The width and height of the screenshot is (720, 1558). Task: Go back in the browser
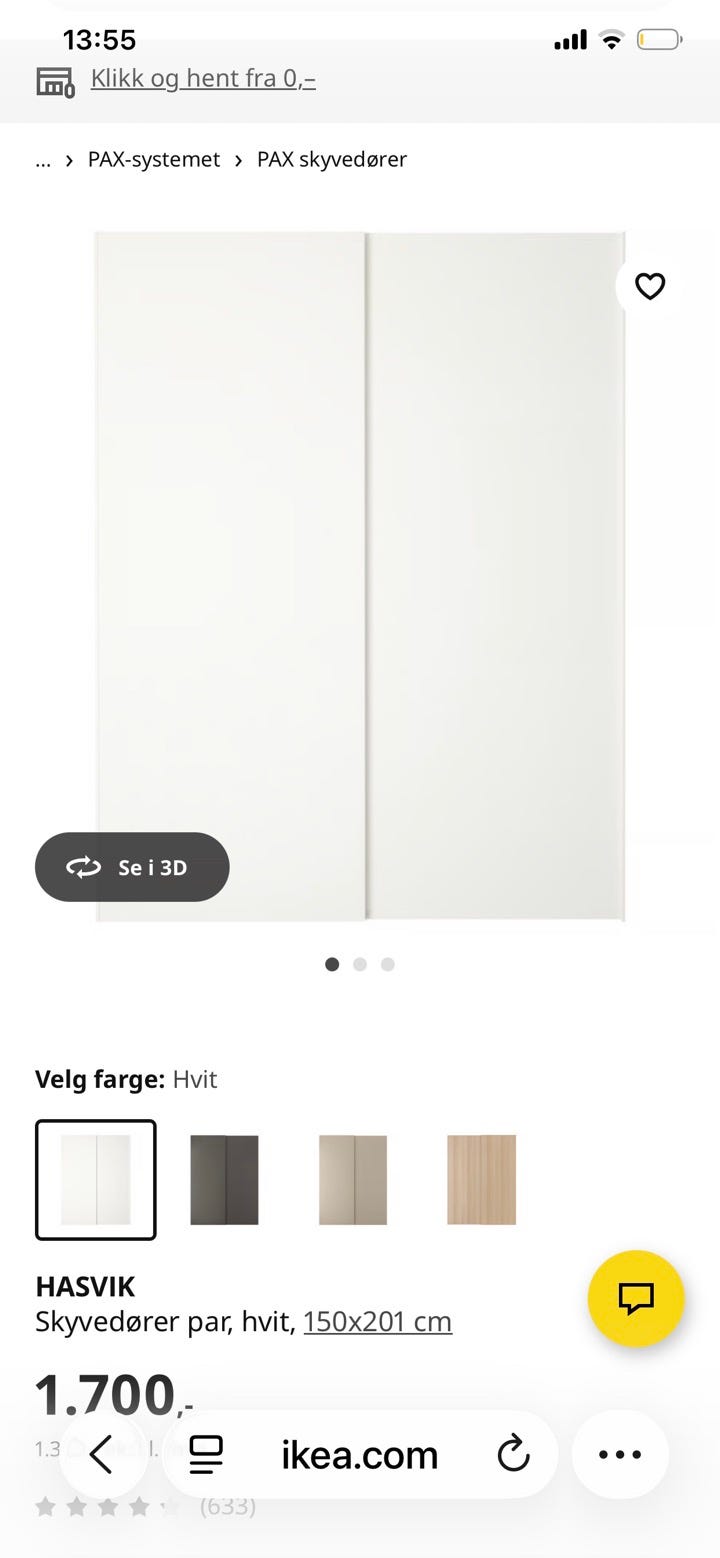pyautogui.click(x=102, y=1454)
